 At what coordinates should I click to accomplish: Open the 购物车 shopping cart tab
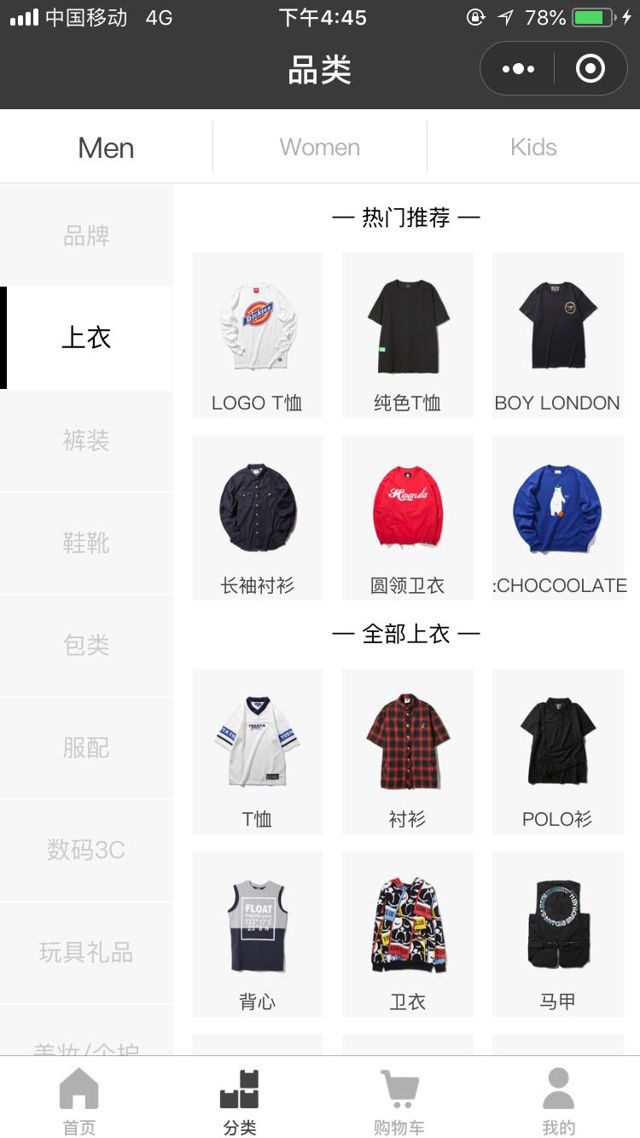pos(399,1100)
